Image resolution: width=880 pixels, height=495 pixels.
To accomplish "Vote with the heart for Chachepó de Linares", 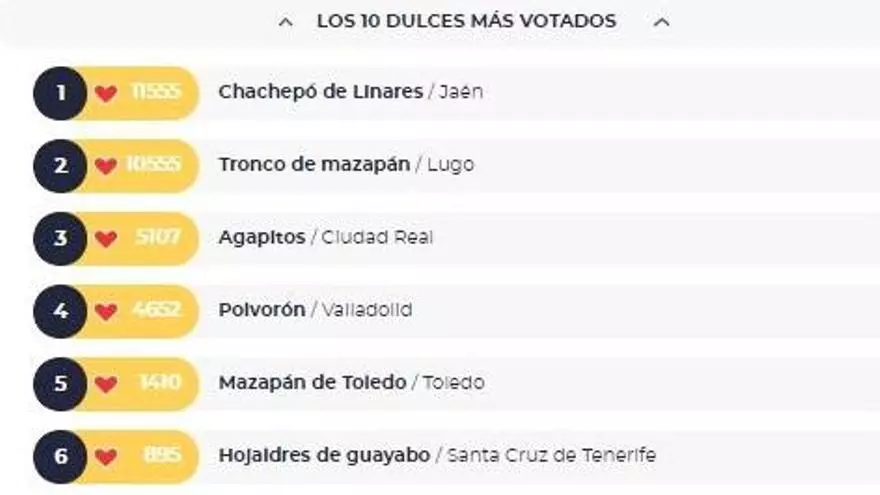I will pos(106,93).
